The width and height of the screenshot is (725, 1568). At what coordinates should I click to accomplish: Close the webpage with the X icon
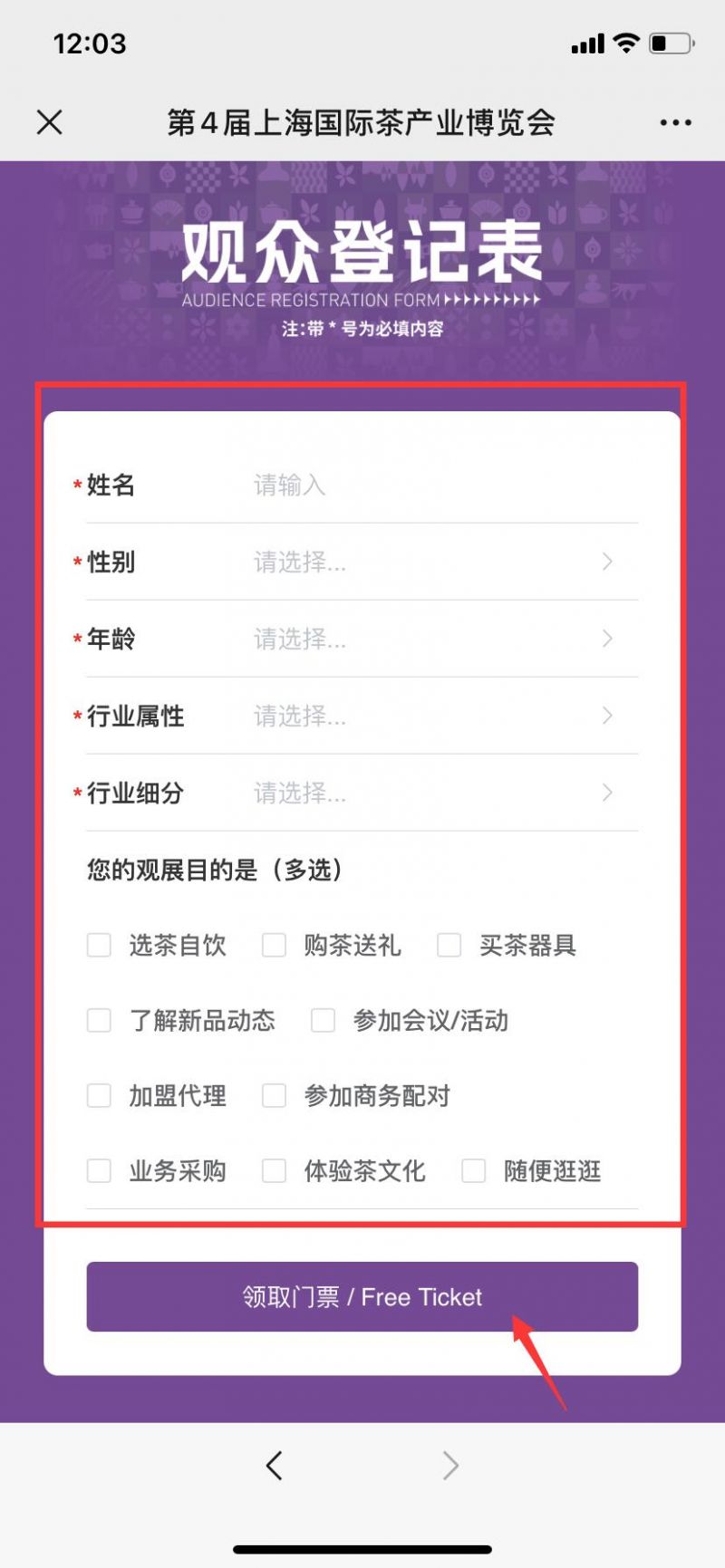tap(50, 122)
